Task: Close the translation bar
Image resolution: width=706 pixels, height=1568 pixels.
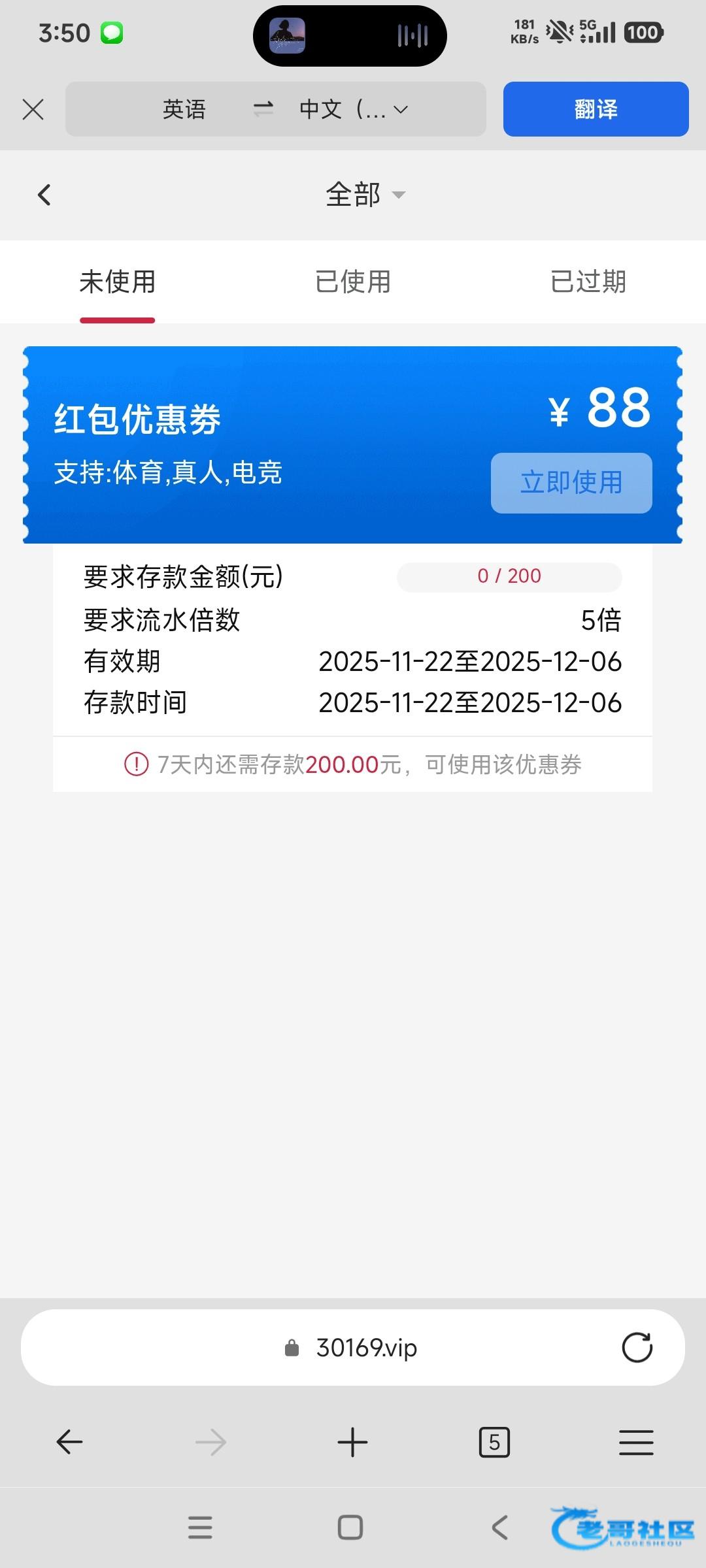Action: tap(33, 109)
